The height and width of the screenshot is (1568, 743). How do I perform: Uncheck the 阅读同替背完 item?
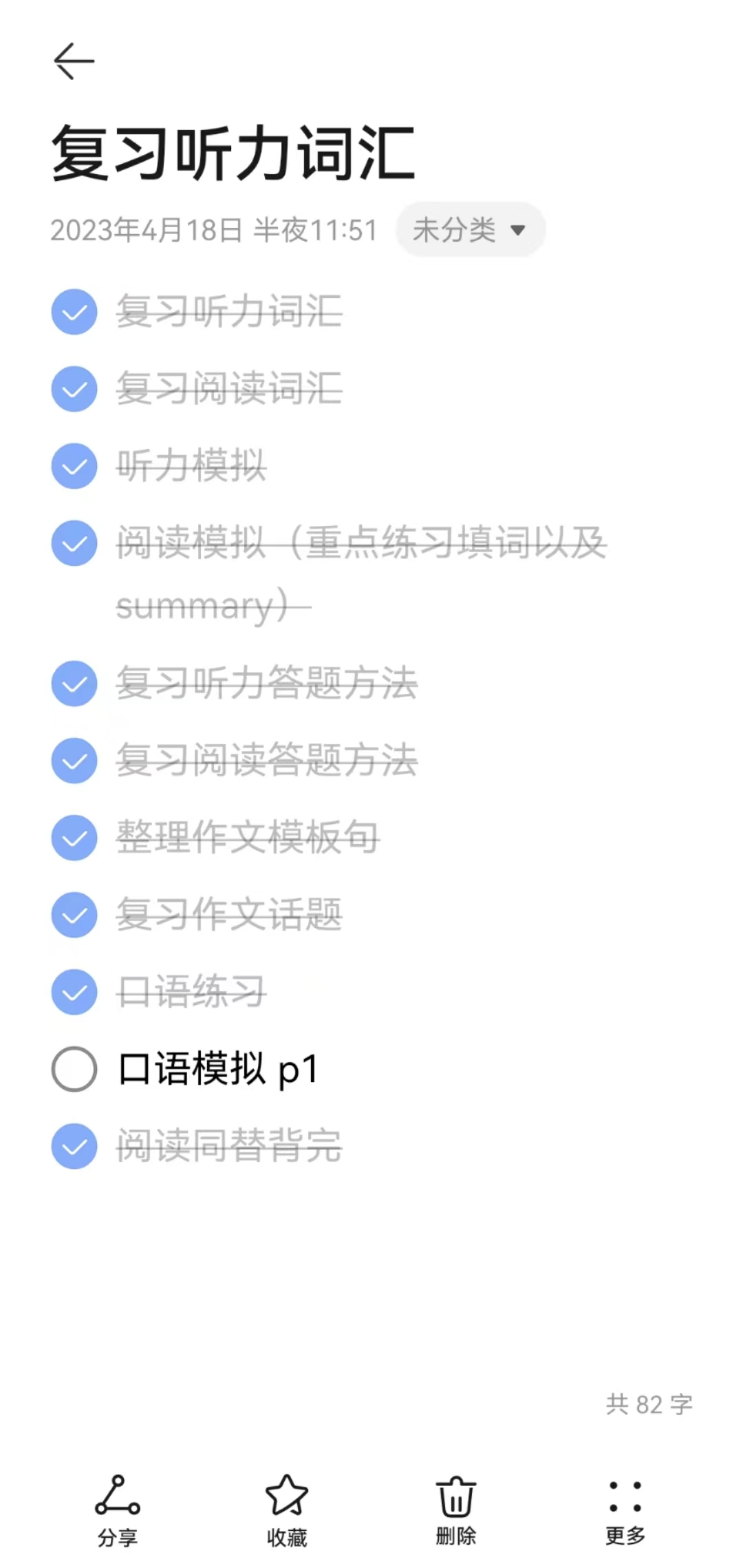click(74, 1146)
